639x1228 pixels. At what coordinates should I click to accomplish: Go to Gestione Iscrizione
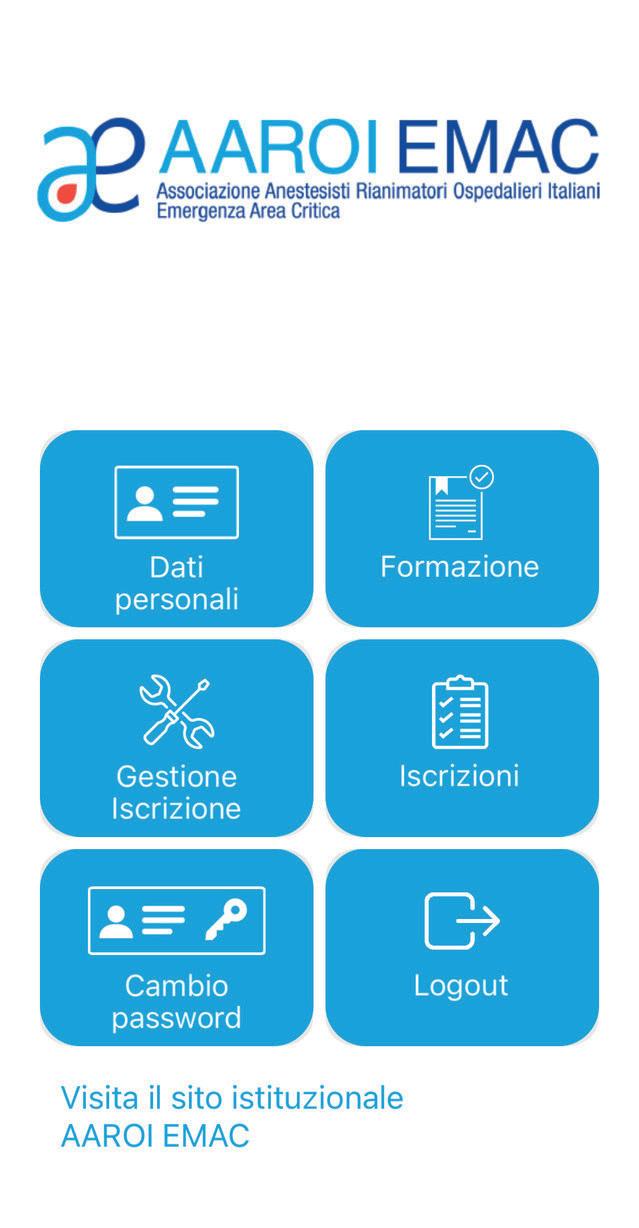[x=176, y=738]
